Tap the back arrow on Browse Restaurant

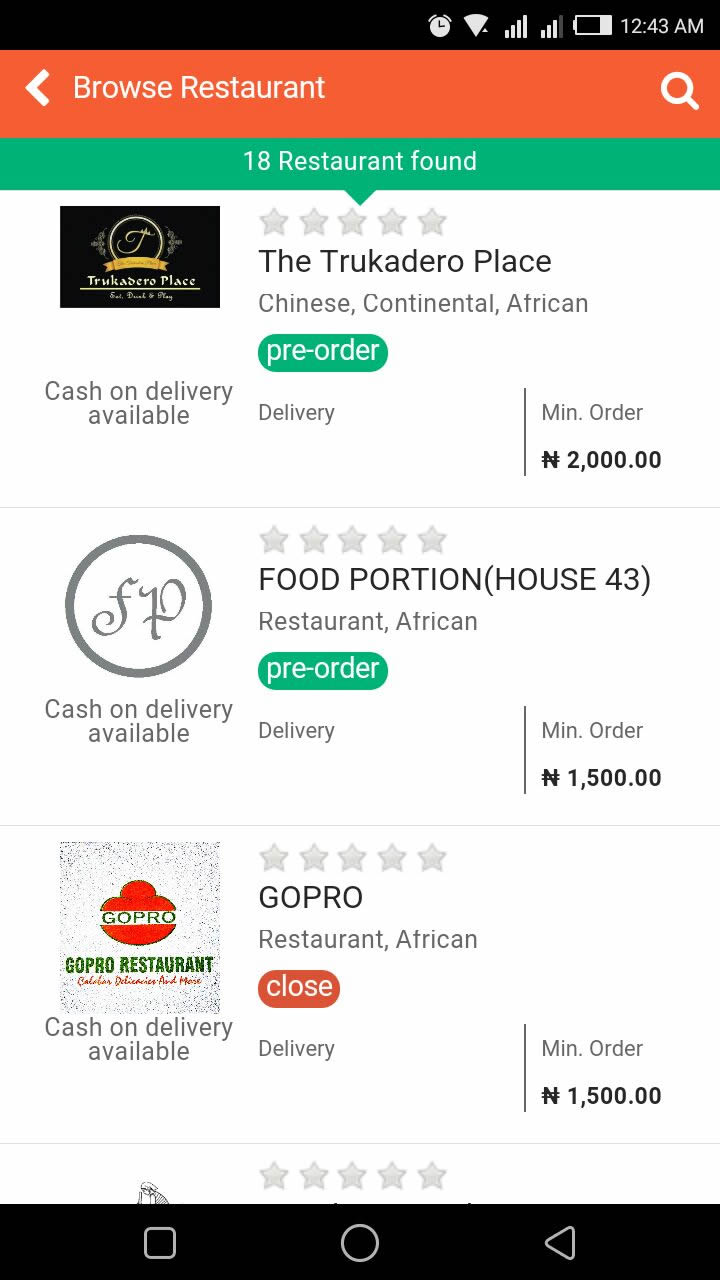(x=37, y=88)
